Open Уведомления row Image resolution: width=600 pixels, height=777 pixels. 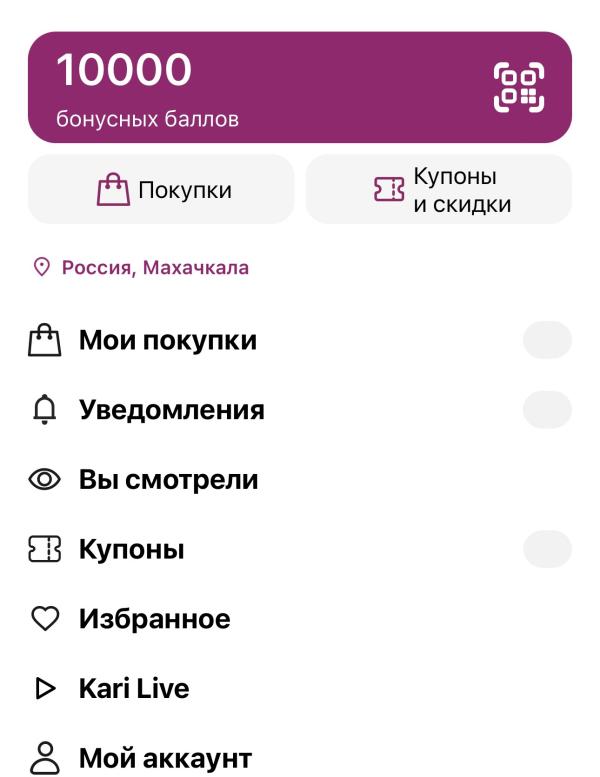pyautogui.click(x=300, y=410)
